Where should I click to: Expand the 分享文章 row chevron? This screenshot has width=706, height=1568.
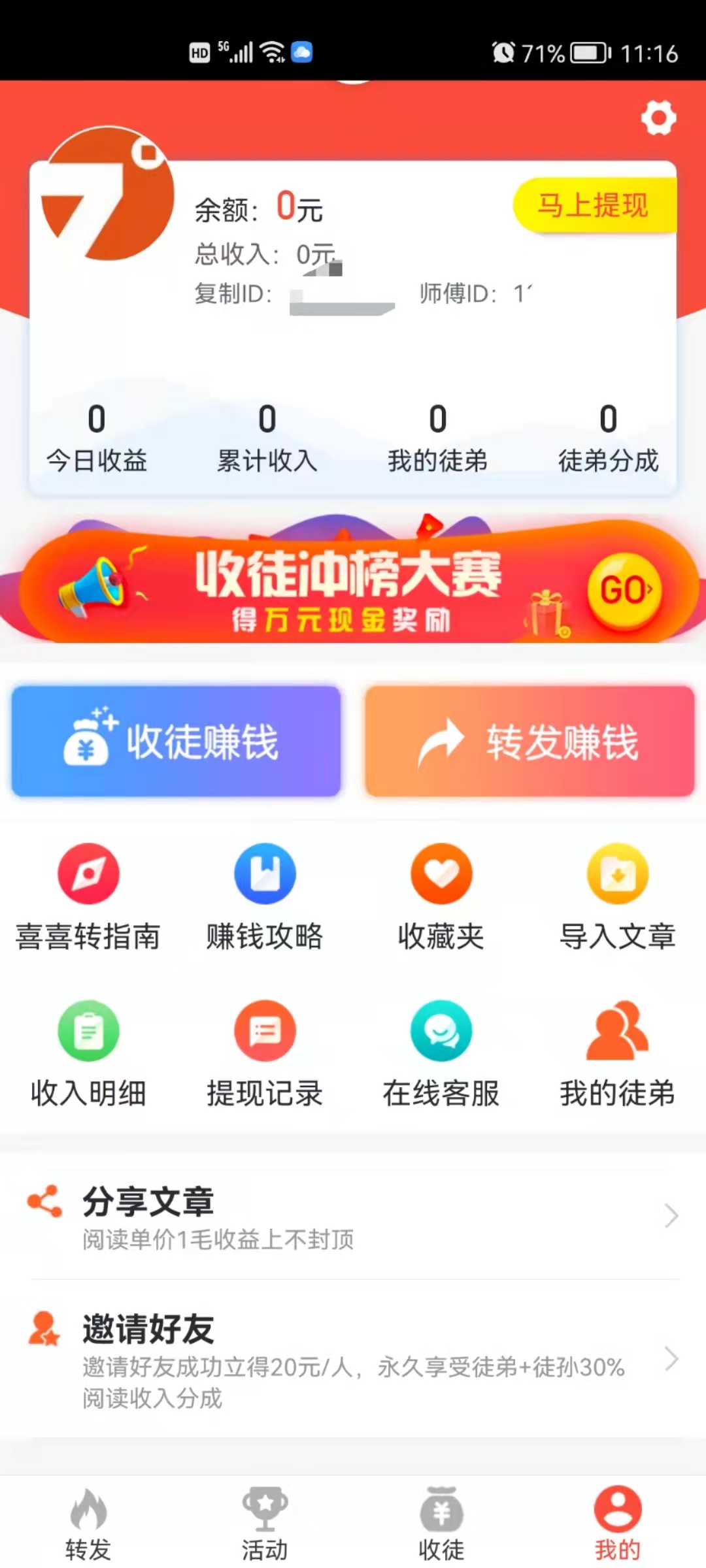(671, 1215)
